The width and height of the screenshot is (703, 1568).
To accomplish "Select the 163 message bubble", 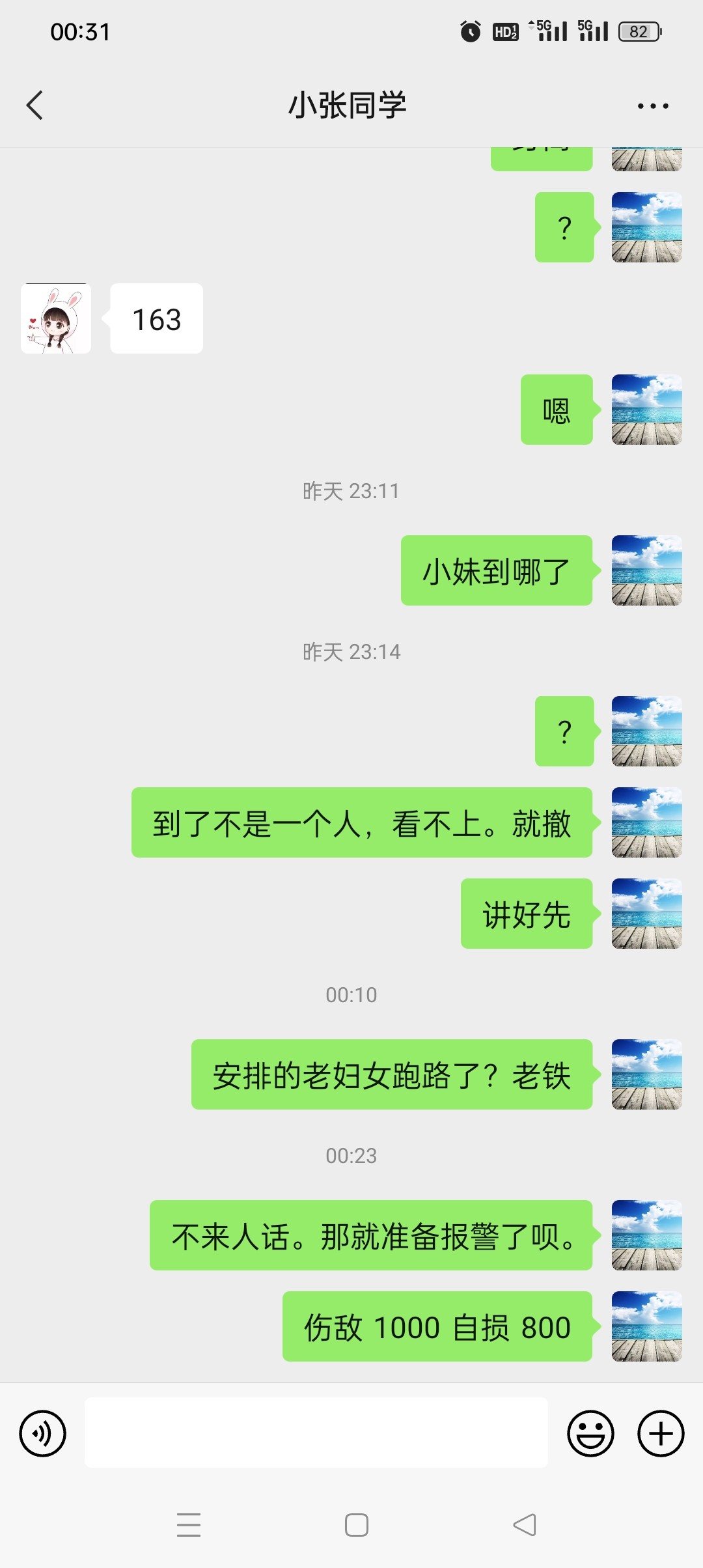I will tap(156, 318).
